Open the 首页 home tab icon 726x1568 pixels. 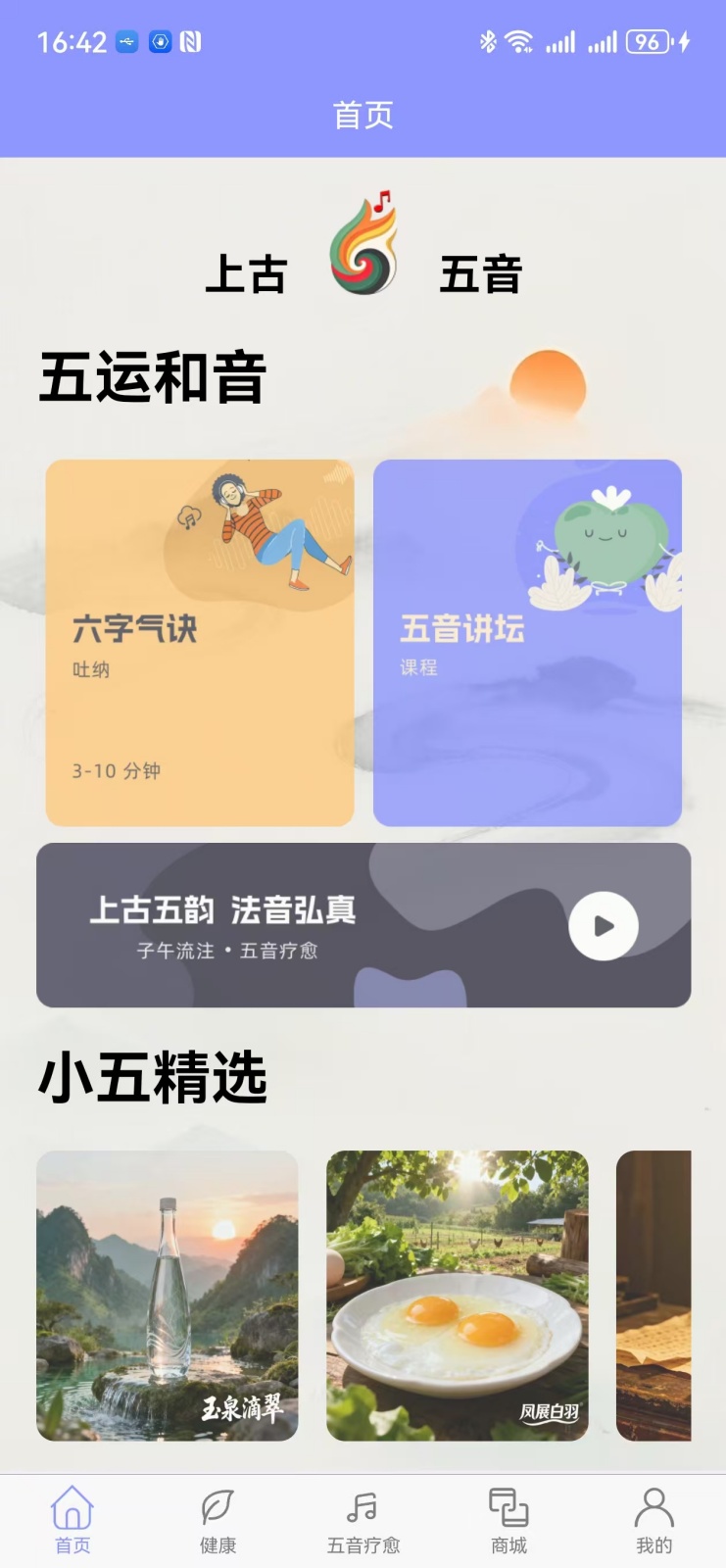coord(73,1506)
